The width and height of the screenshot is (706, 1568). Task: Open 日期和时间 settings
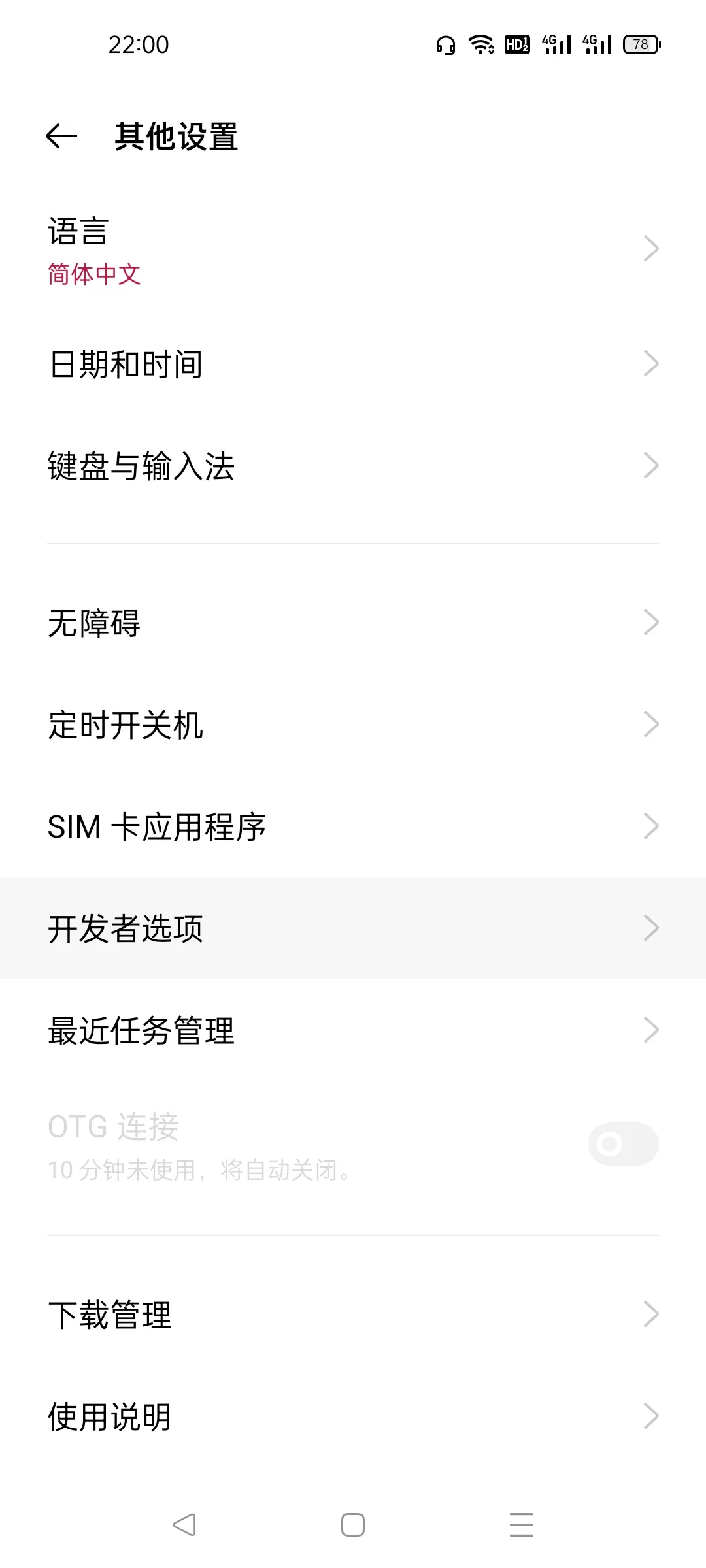353,364
